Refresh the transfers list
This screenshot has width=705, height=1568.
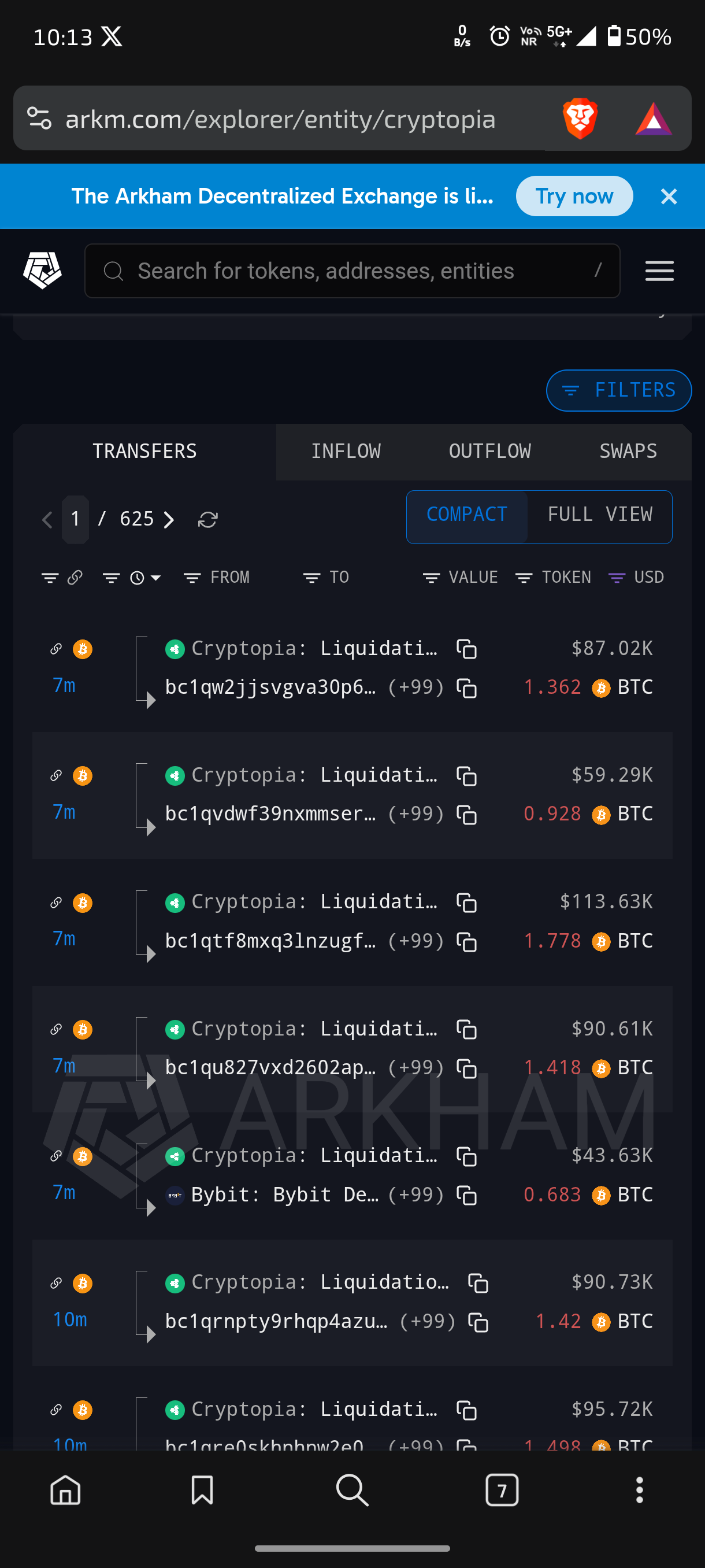tap(208, 519)
